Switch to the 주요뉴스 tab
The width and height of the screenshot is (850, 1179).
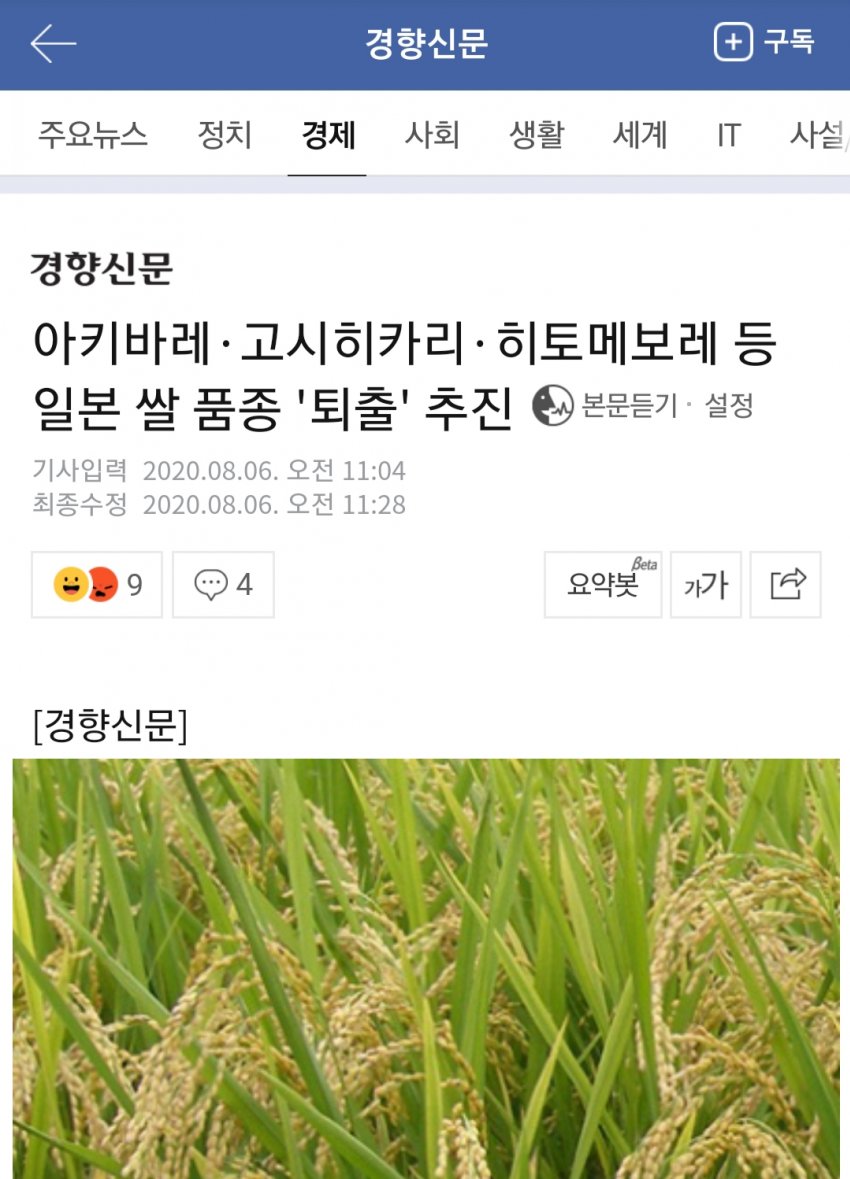(93, 134)
